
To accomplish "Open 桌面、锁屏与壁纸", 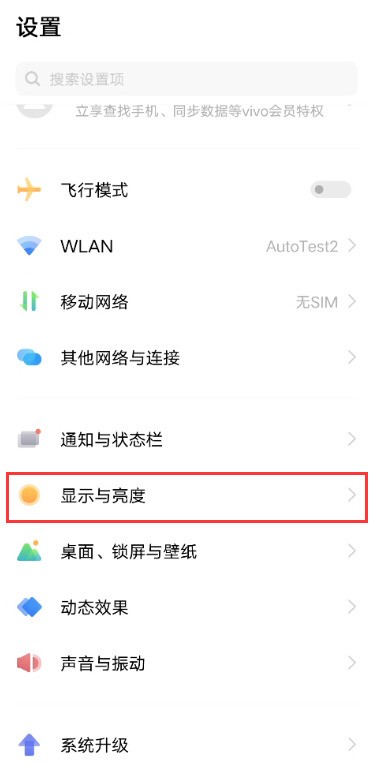I will coord(187,552).
